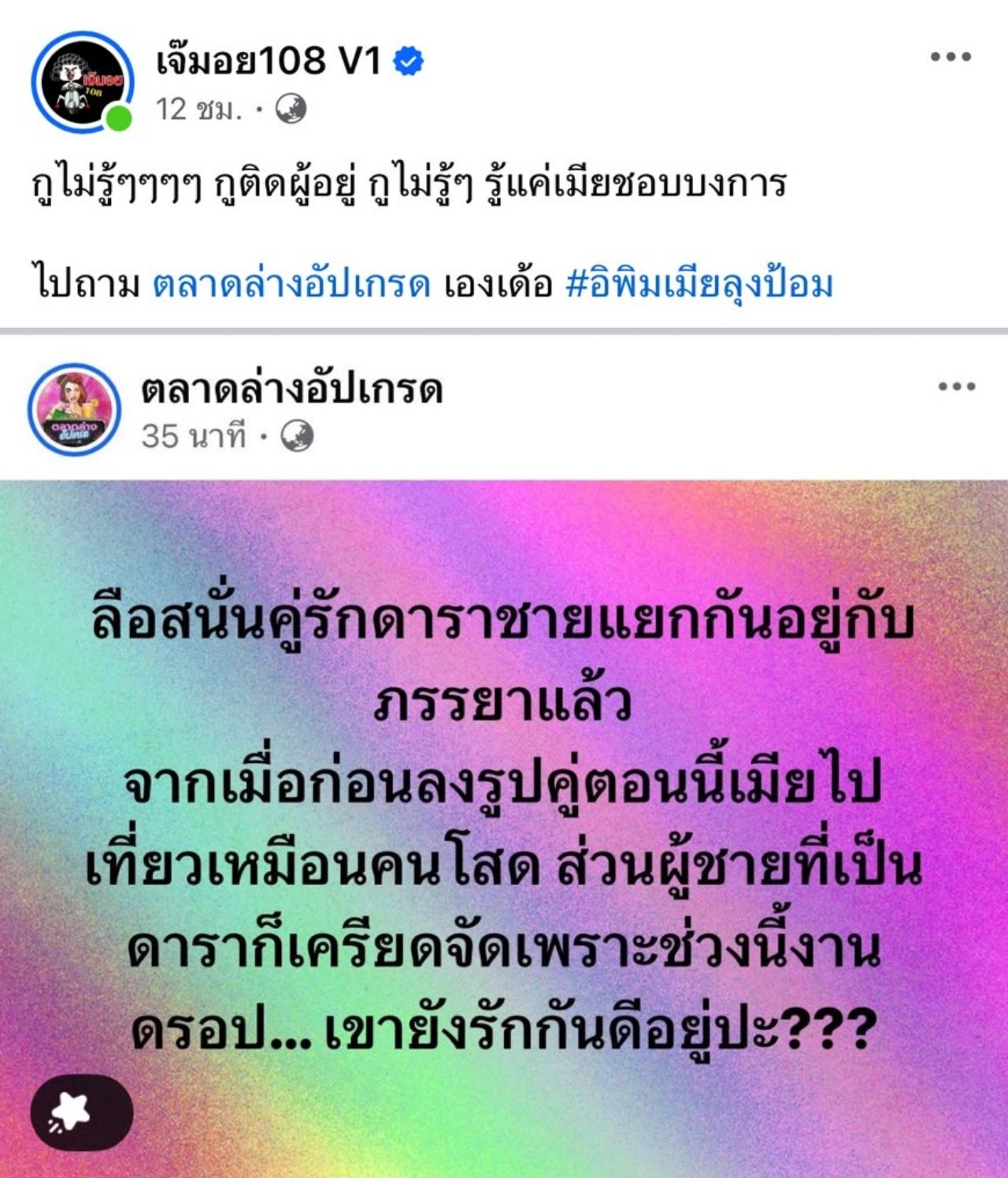1008x1178 pixels.
Task: Open the shared colorful rumor post image
Action: click(x=504, y=827)
